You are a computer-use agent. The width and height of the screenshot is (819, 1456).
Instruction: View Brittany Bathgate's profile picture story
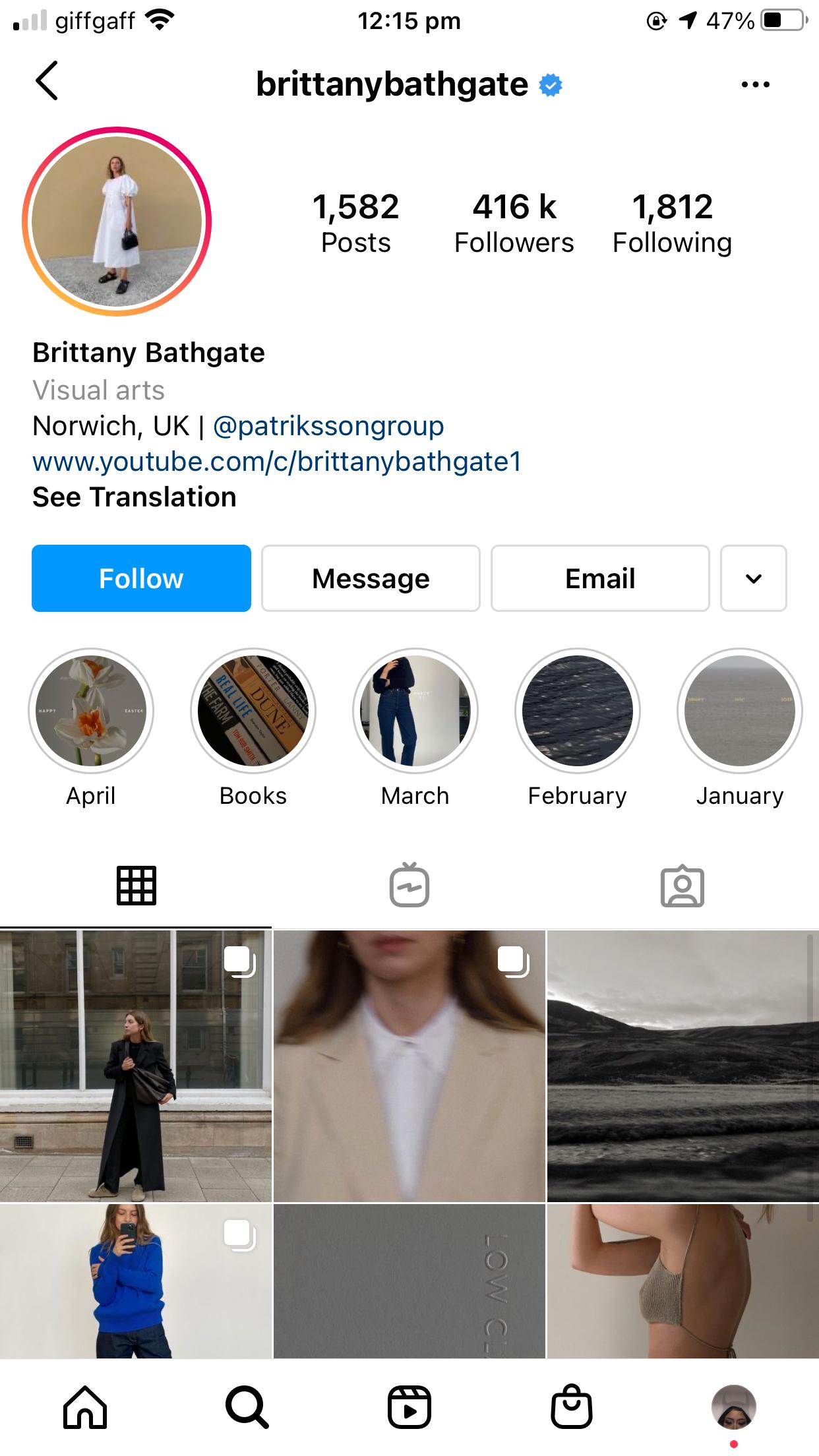point(117,222)
